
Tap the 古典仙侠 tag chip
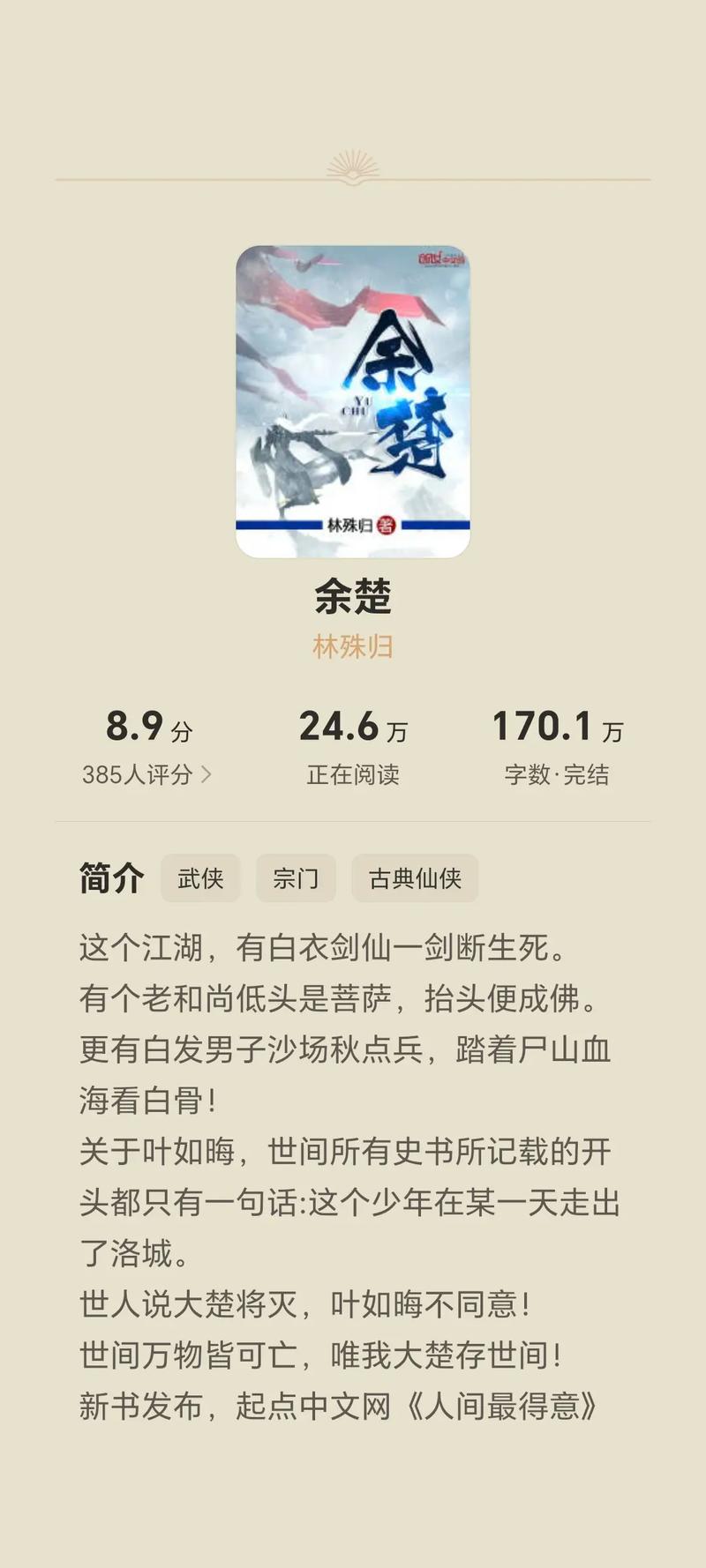click(415, 878)
